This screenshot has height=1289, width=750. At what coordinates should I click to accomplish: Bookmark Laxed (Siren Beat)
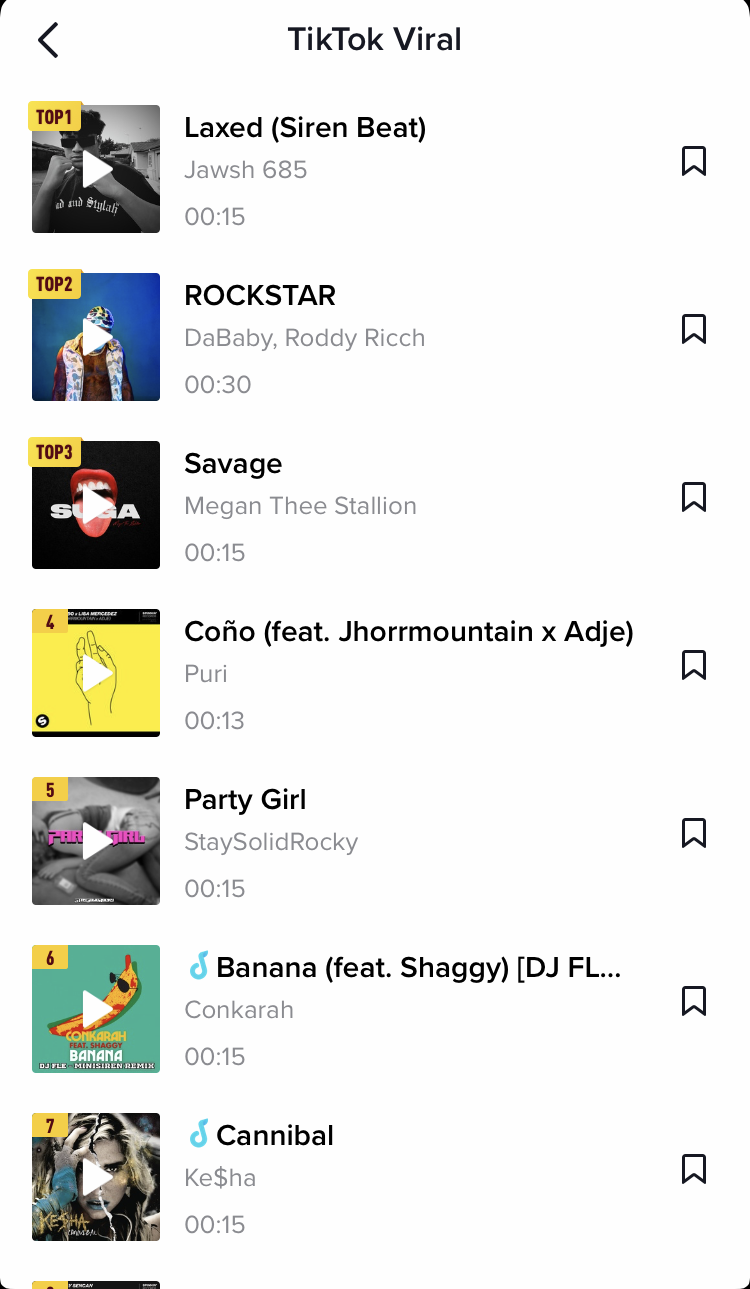click(x=694, y=161)
